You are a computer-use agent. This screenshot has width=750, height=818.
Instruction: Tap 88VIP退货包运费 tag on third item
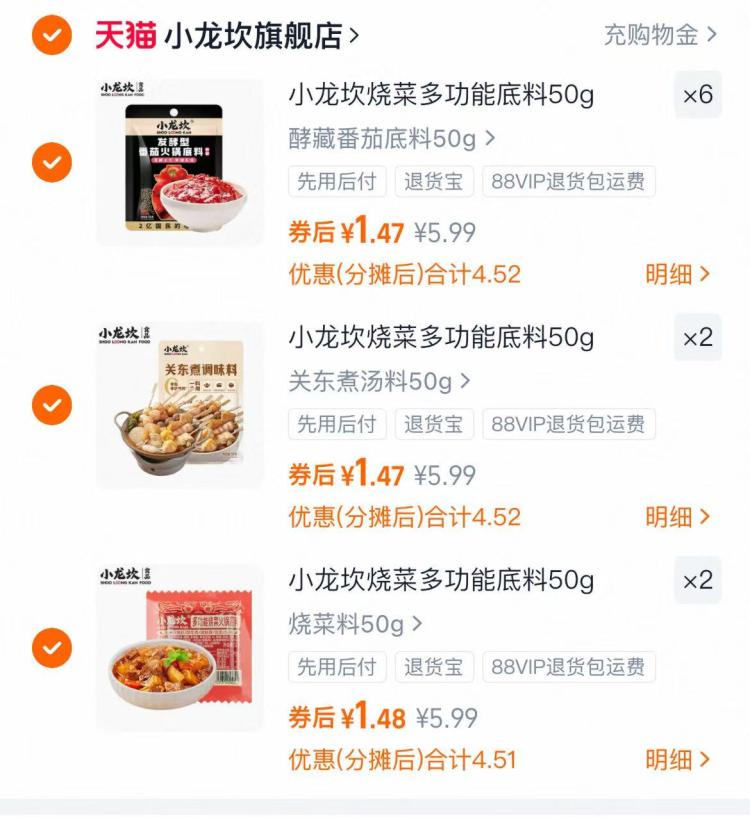click(567, 668)
